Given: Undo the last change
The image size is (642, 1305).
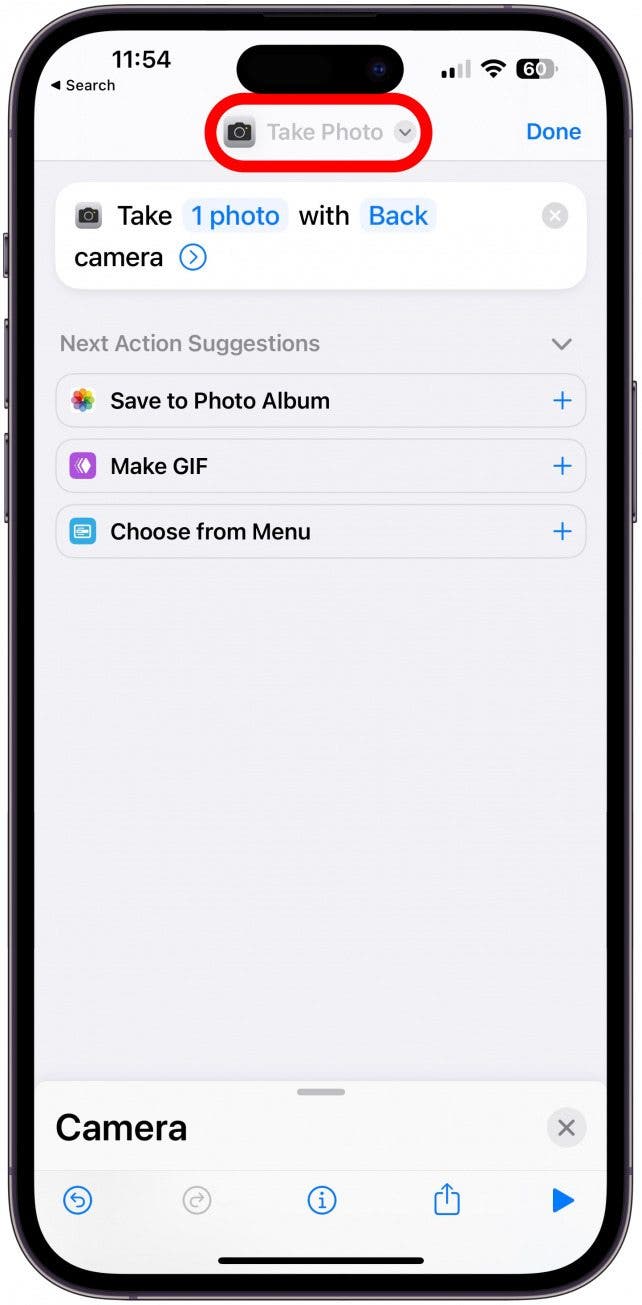Looking at the screenshot, I should click(x=78, y=1200).
